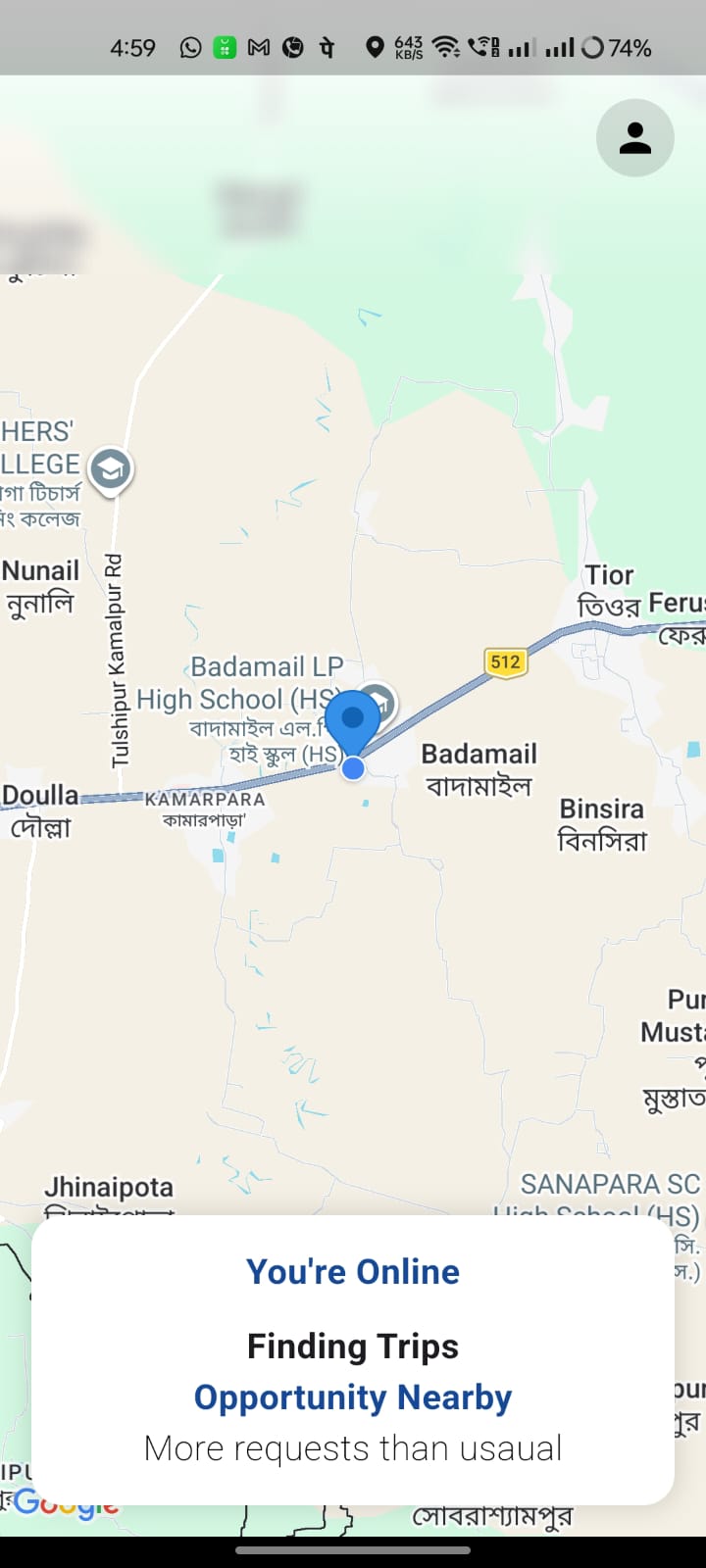Select the Teachers' College map marker
The image size is (706, 1568).
coord(111,470)
